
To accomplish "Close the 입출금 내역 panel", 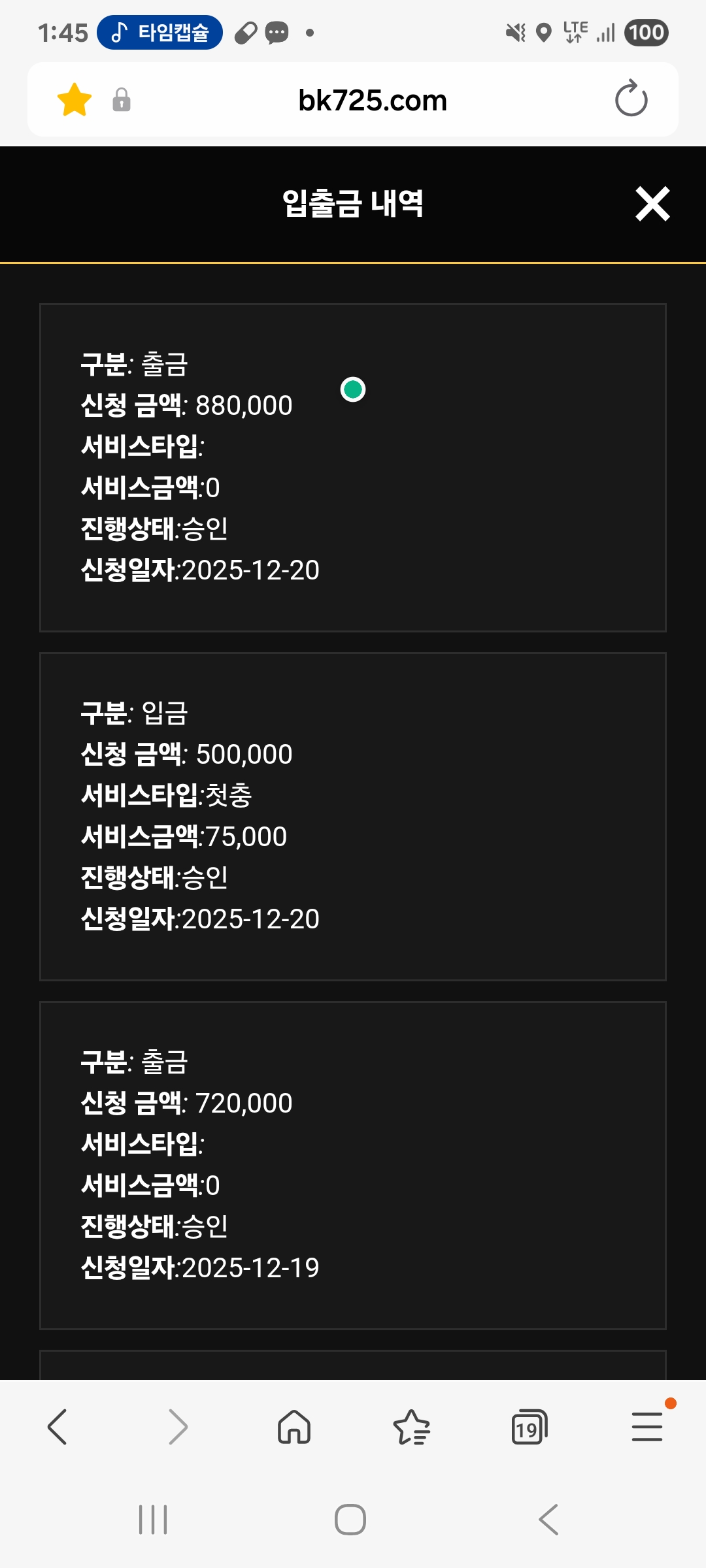I will tap(652, 204).
